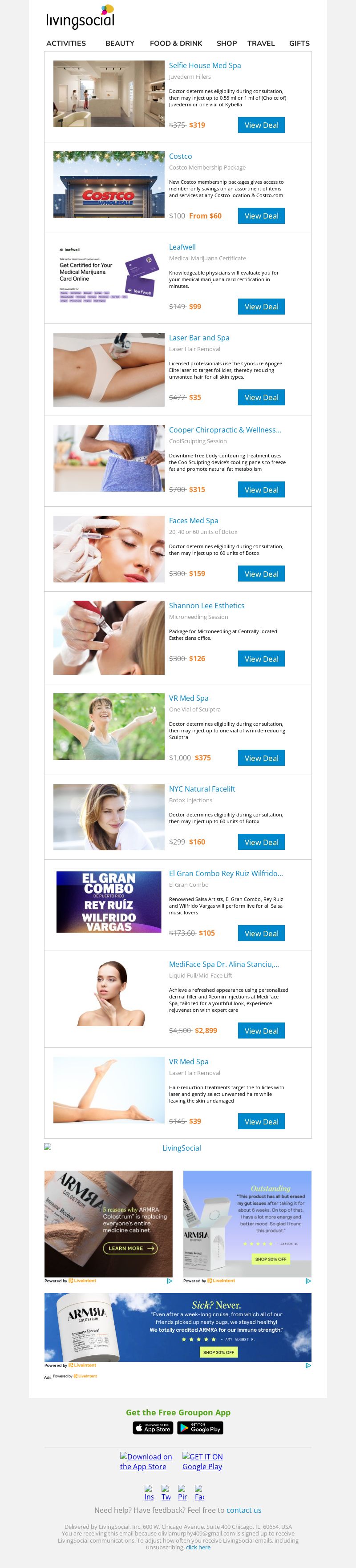Open the contact us link
This screenshot has width=356, height=1568.
pos(243,1510)
